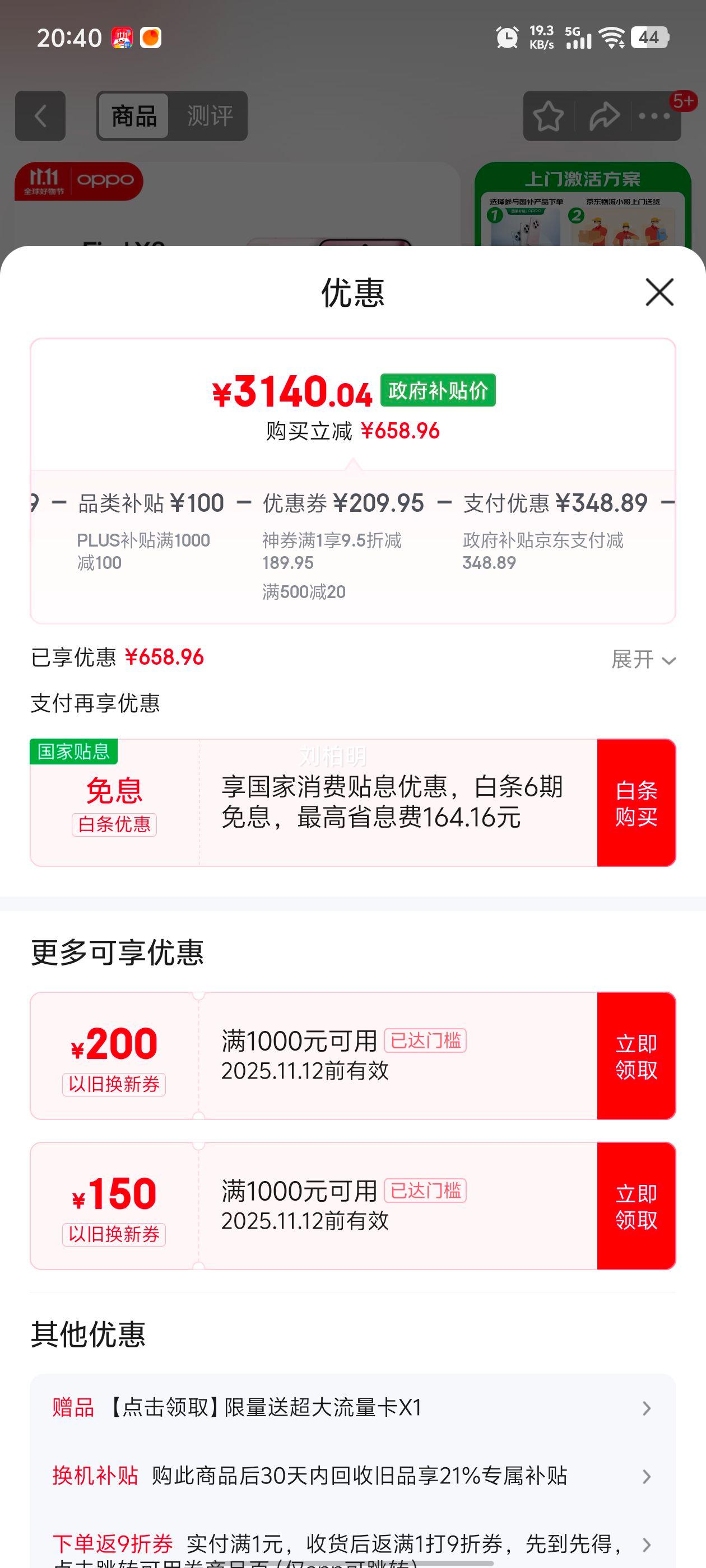This screenshot has height=1568, width=706.
Task: Tap the 白条购买 button
Action: pos(636,804)
